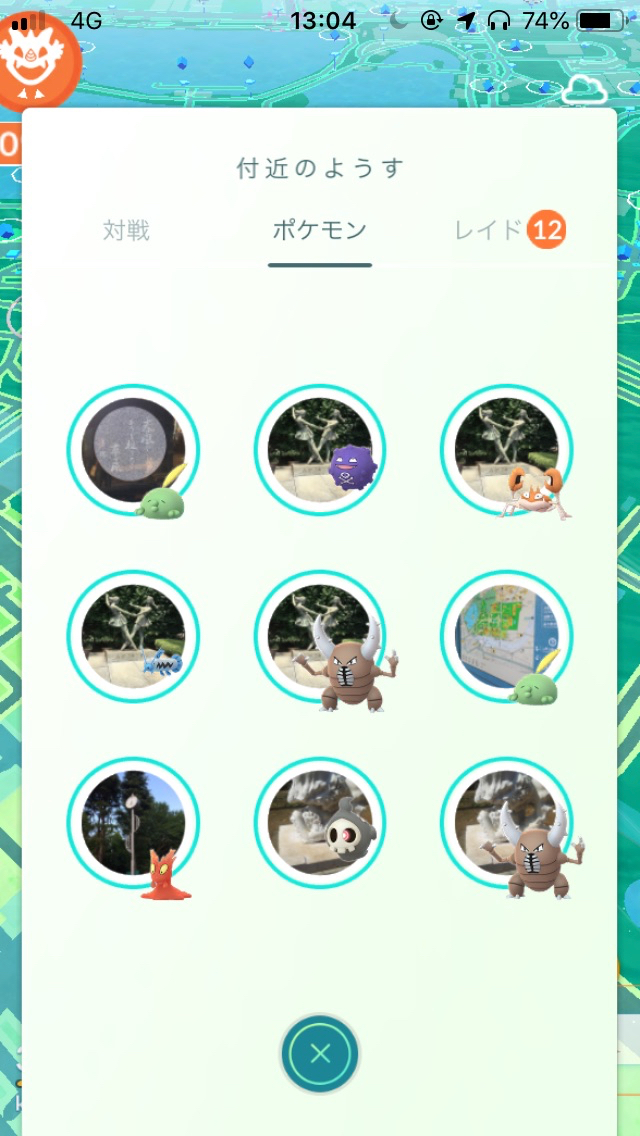The image size is (640, 1136).
Task: Select the Duskull tile
Action: coord(320,822)
